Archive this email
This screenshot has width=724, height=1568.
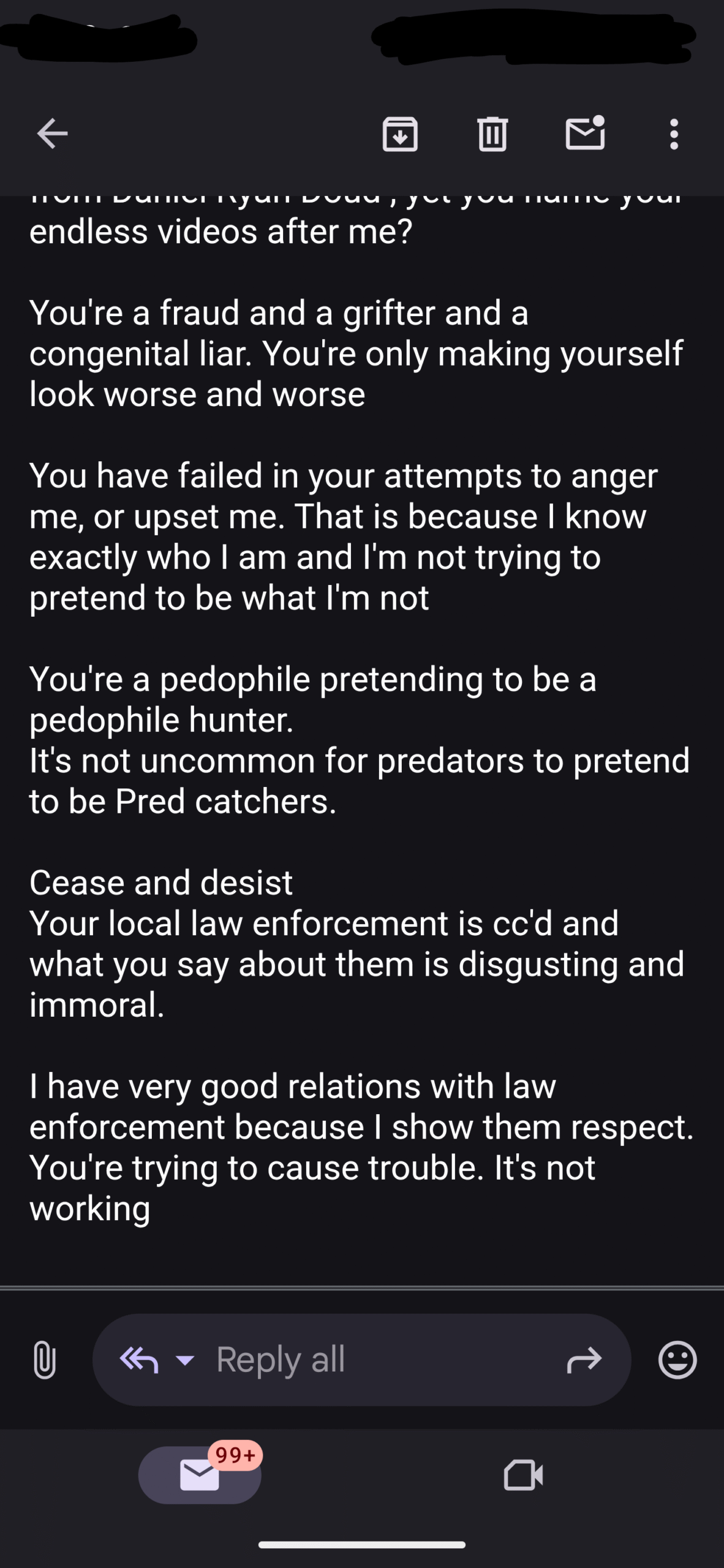(400, 134)
